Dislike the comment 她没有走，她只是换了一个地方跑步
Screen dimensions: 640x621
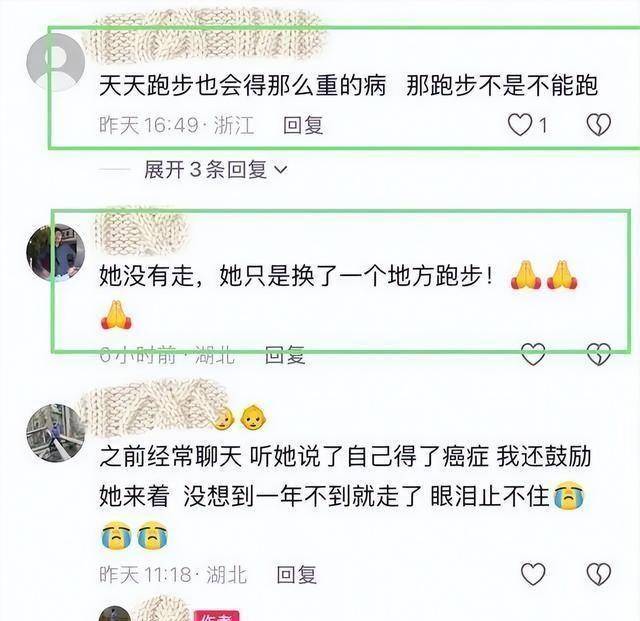pos(598,353)
